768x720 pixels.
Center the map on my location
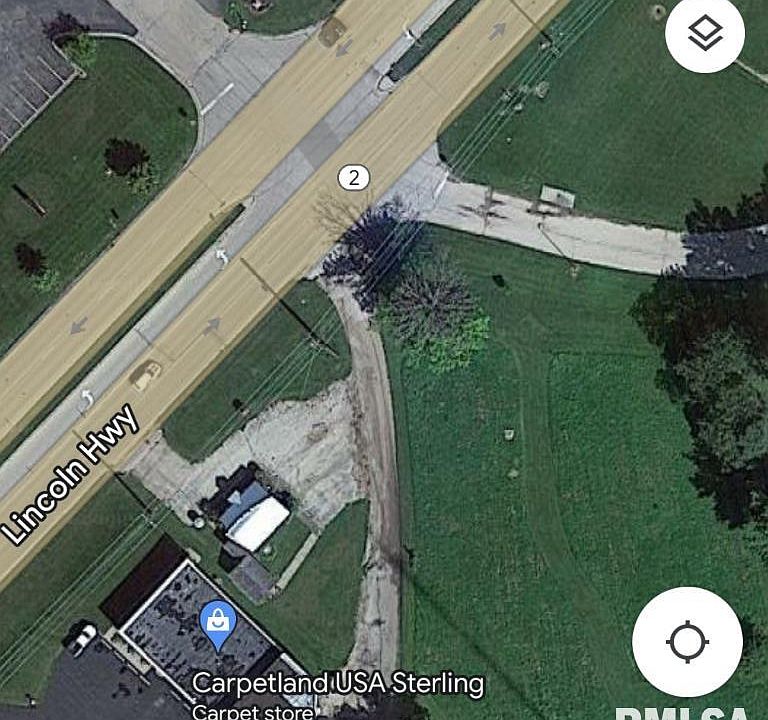point(687,641)
